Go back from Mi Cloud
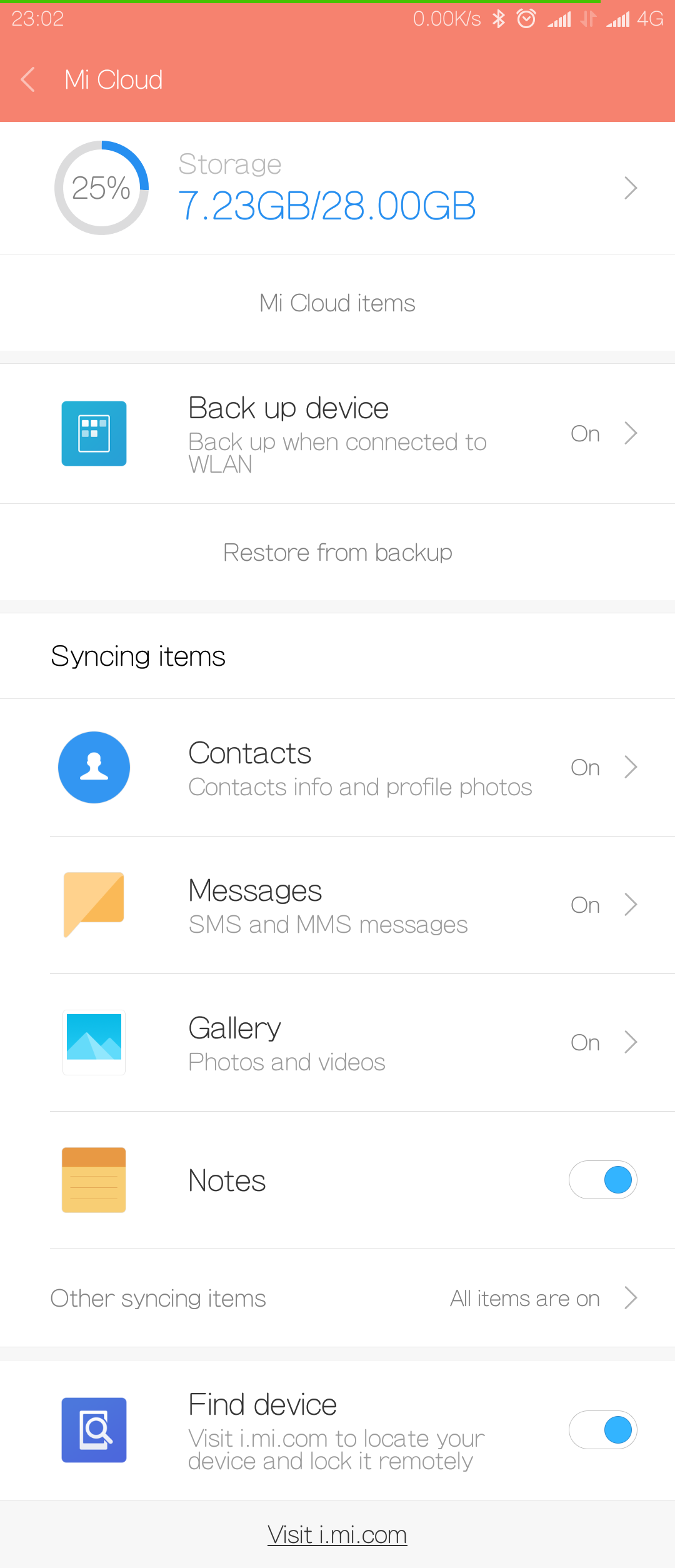Viewport: 675px width, 1568px height. 28,80
